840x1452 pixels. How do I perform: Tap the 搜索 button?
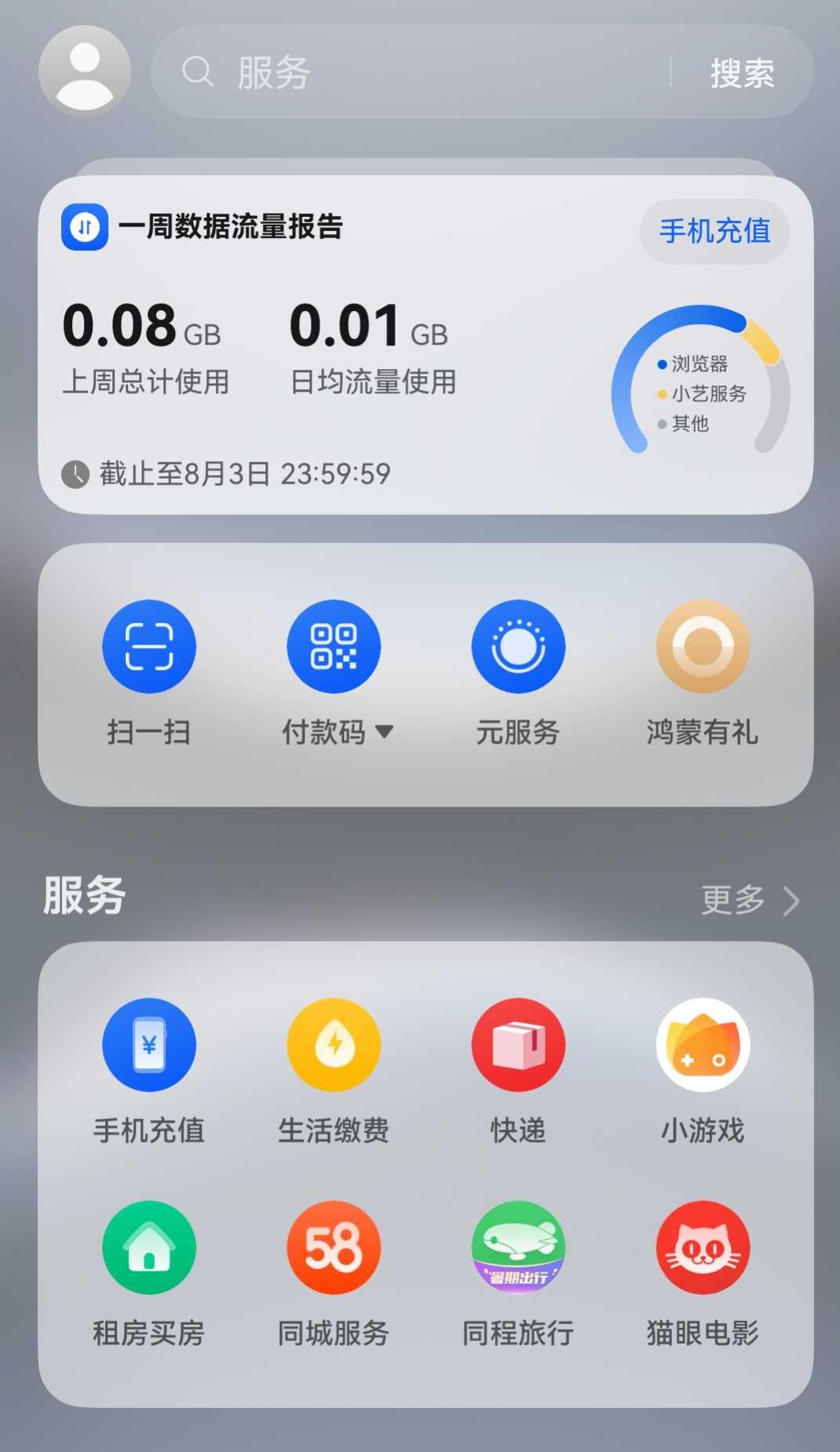(743, 73)
